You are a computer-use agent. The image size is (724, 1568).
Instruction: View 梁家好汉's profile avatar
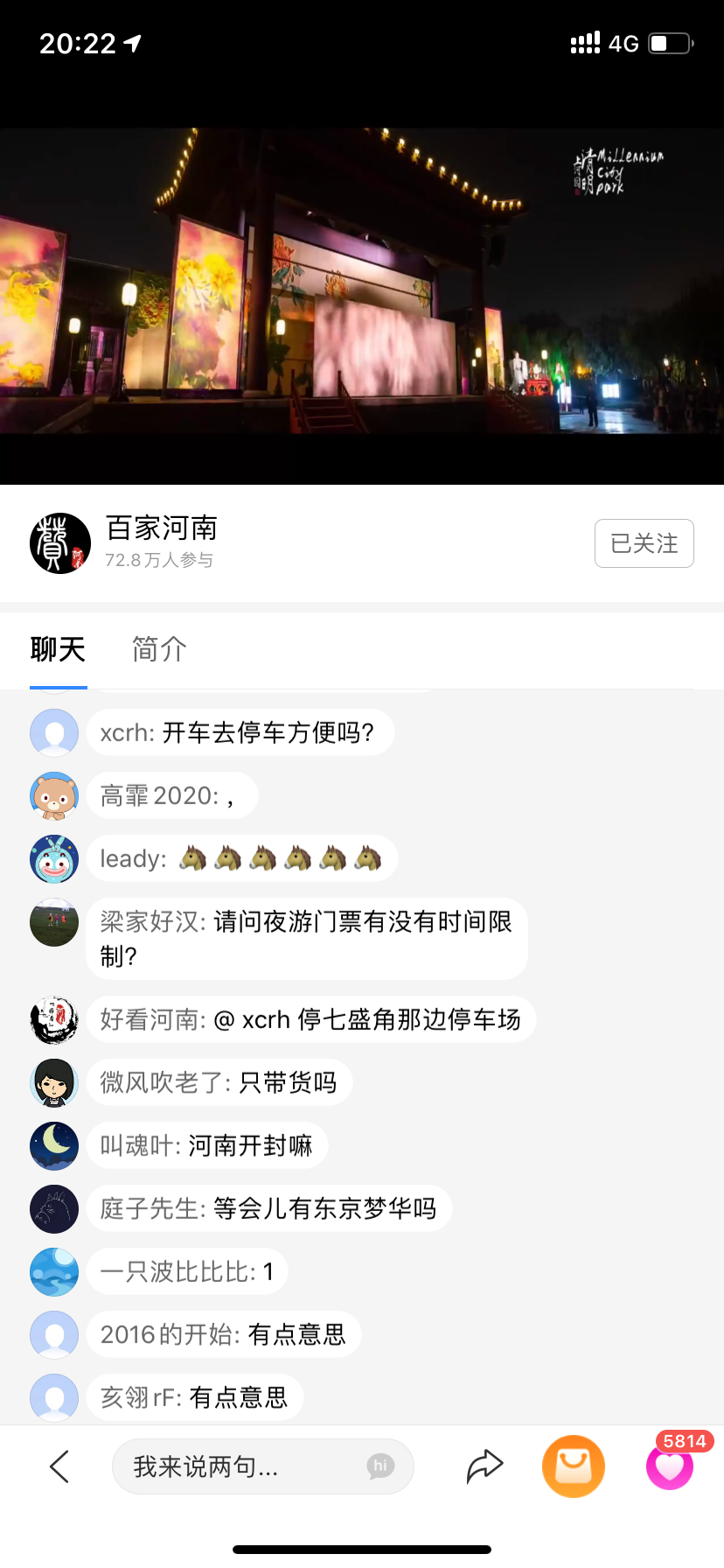pyautogui.click(x=54, y=922)
